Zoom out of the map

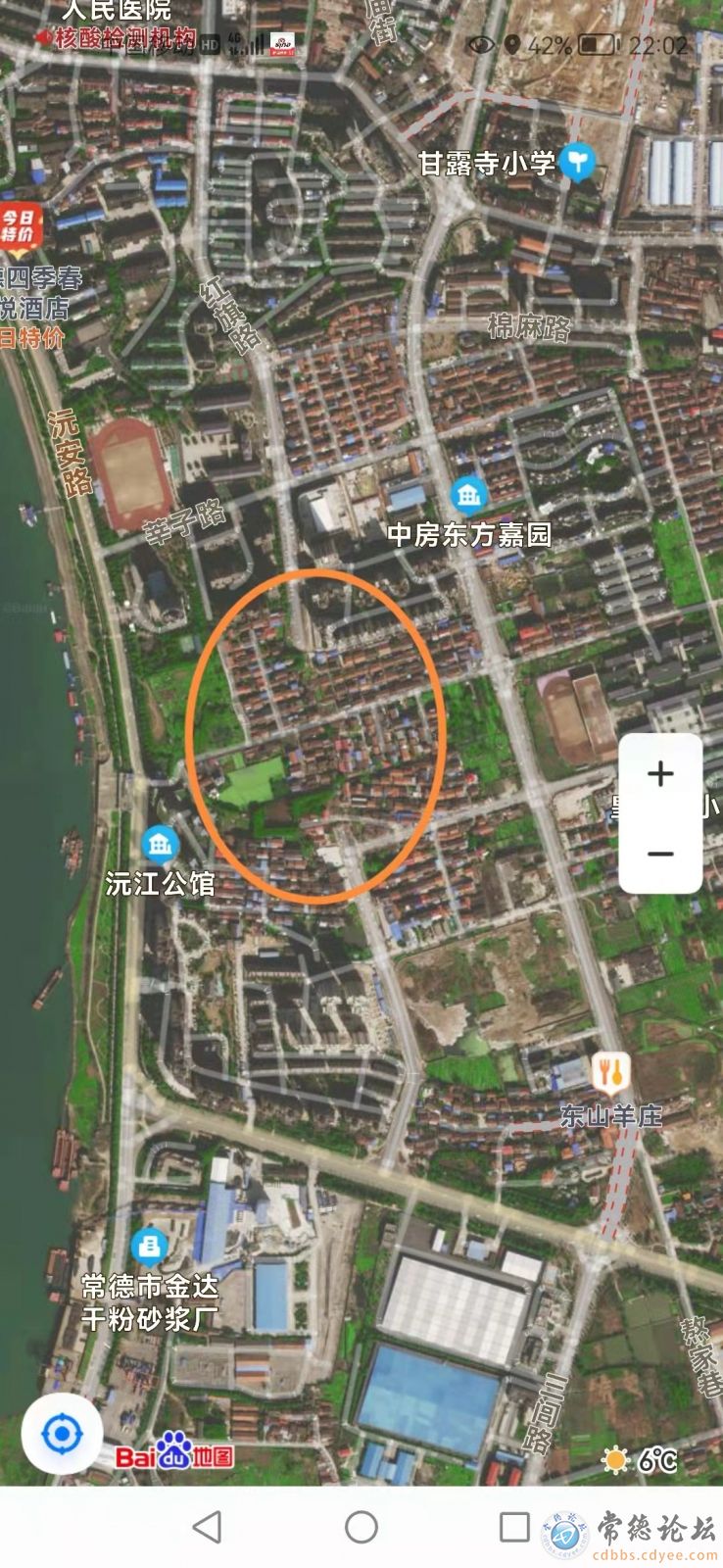660,853
